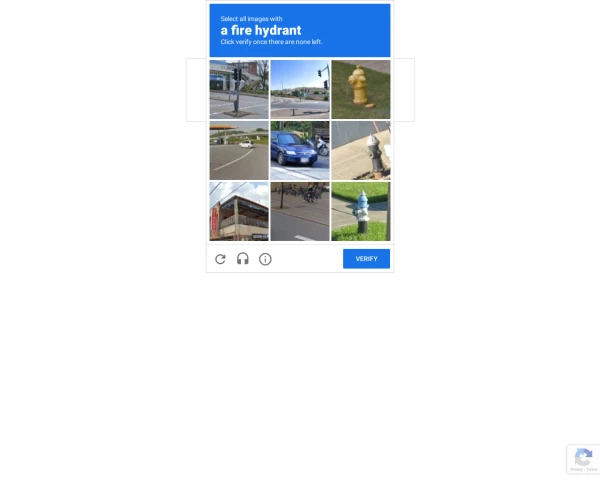This screenshot has height=480, width=600.
Task: Select the hydrant on grass tile
Action: click(x=361, y=211)
